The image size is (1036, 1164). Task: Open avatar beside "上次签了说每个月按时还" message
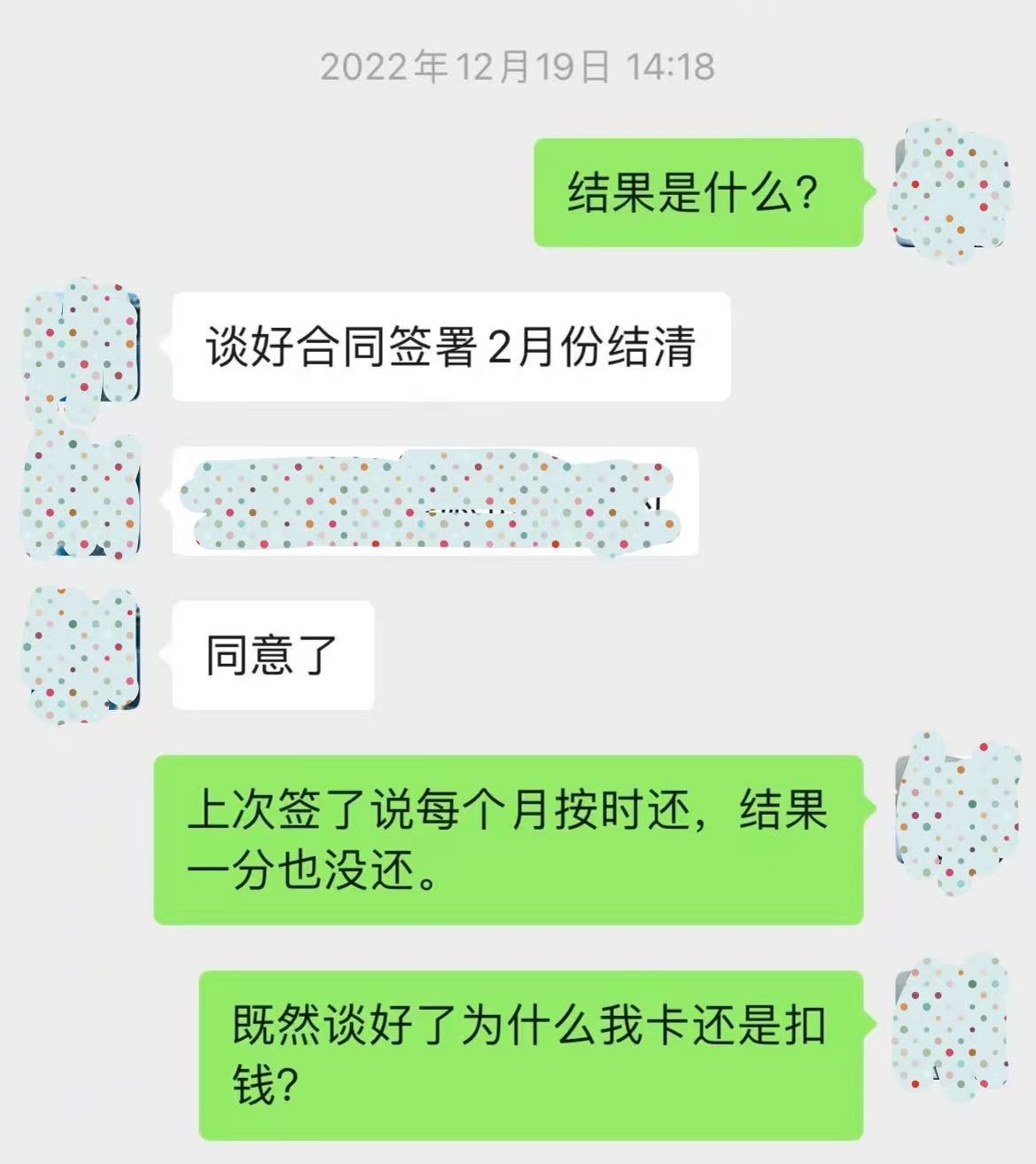[x=950, y=810]
